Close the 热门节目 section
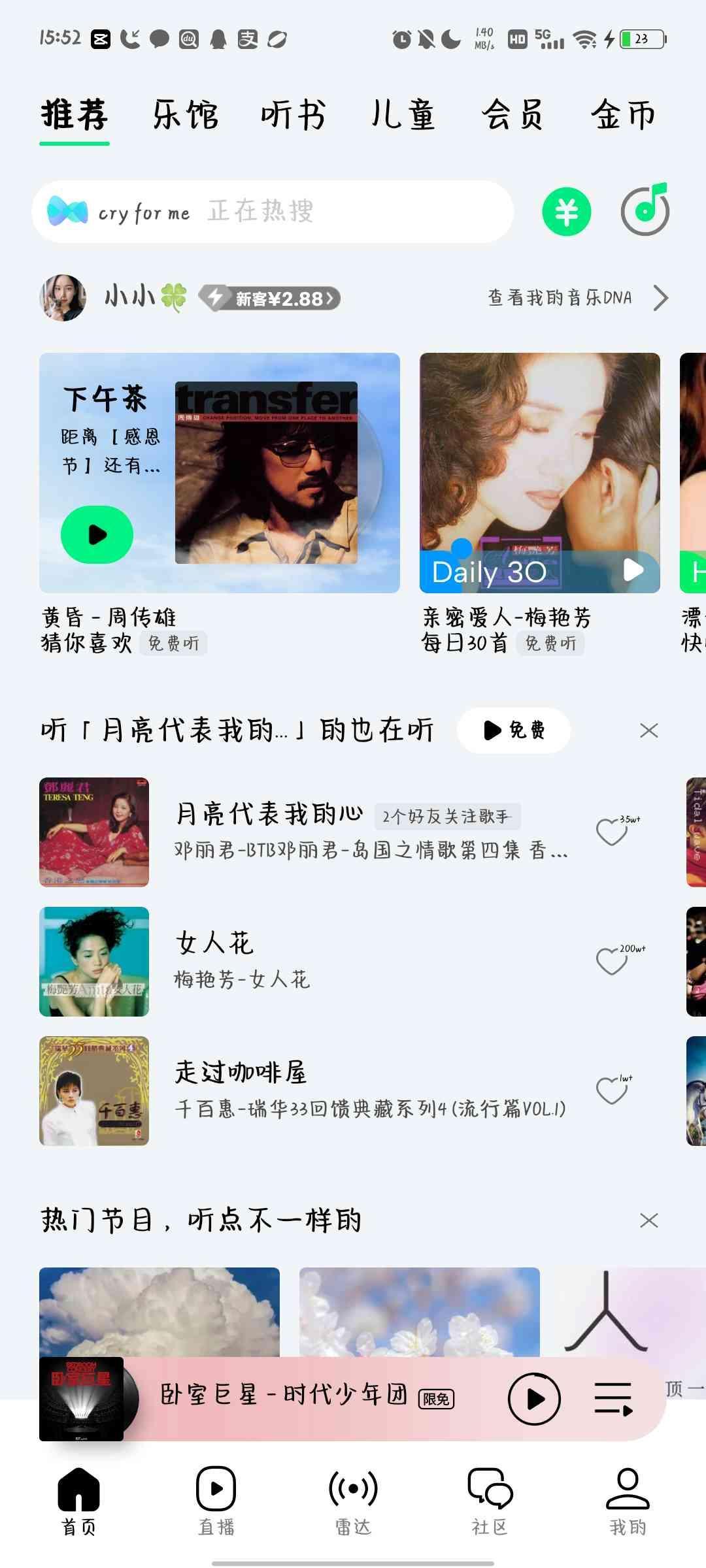Image resolution: width=706 pixels, height=1568 pixels. 649,1220
